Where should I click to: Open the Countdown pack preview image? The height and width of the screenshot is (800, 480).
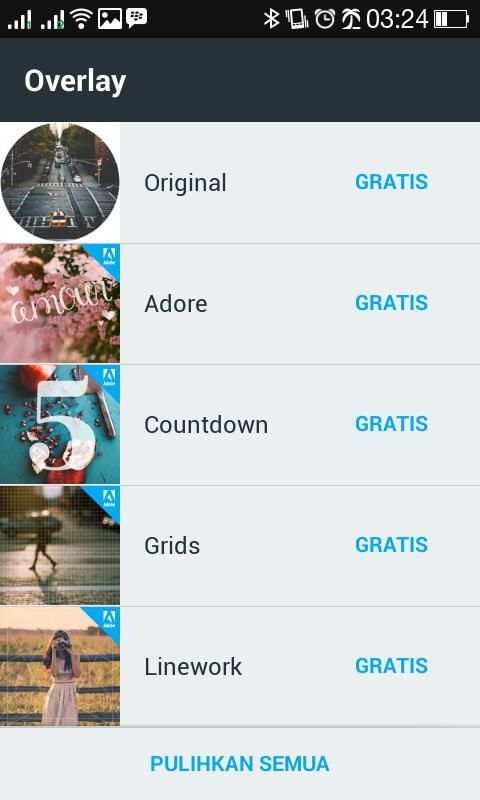coord(60,424)
